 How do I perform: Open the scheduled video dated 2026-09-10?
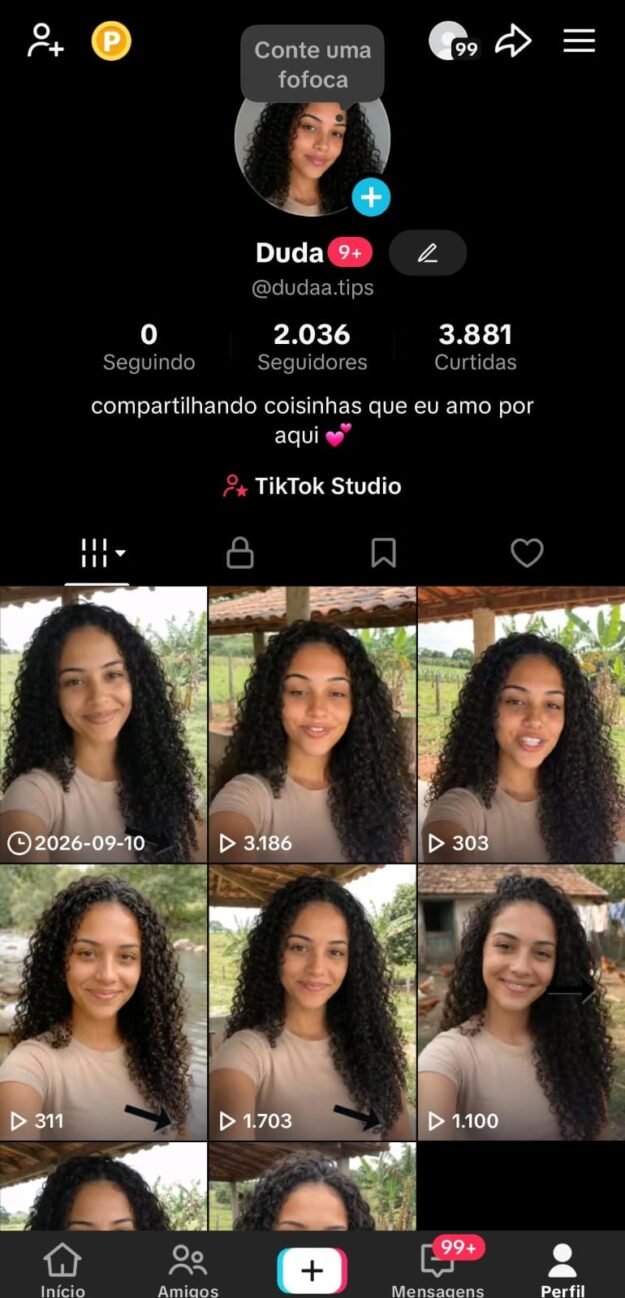click(103, 724)
